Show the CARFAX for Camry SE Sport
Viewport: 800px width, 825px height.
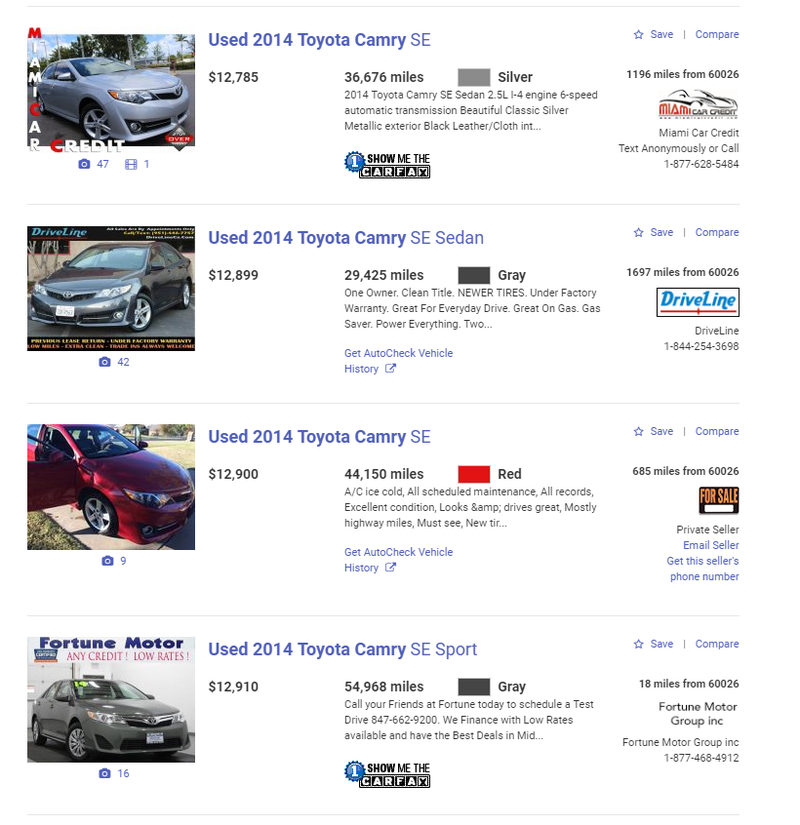point(387,774)
